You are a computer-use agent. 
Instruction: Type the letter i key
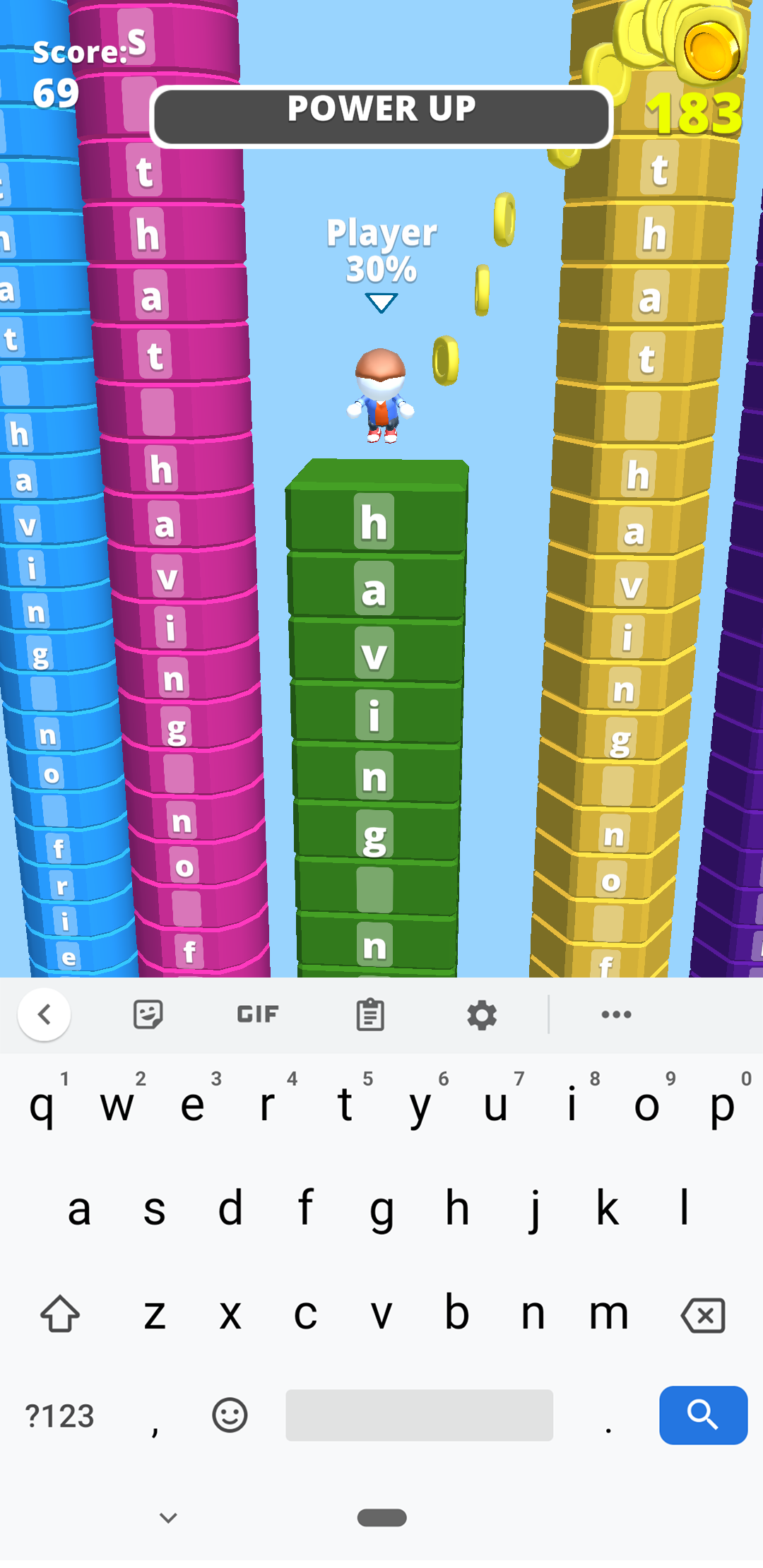coord(572,1105)
